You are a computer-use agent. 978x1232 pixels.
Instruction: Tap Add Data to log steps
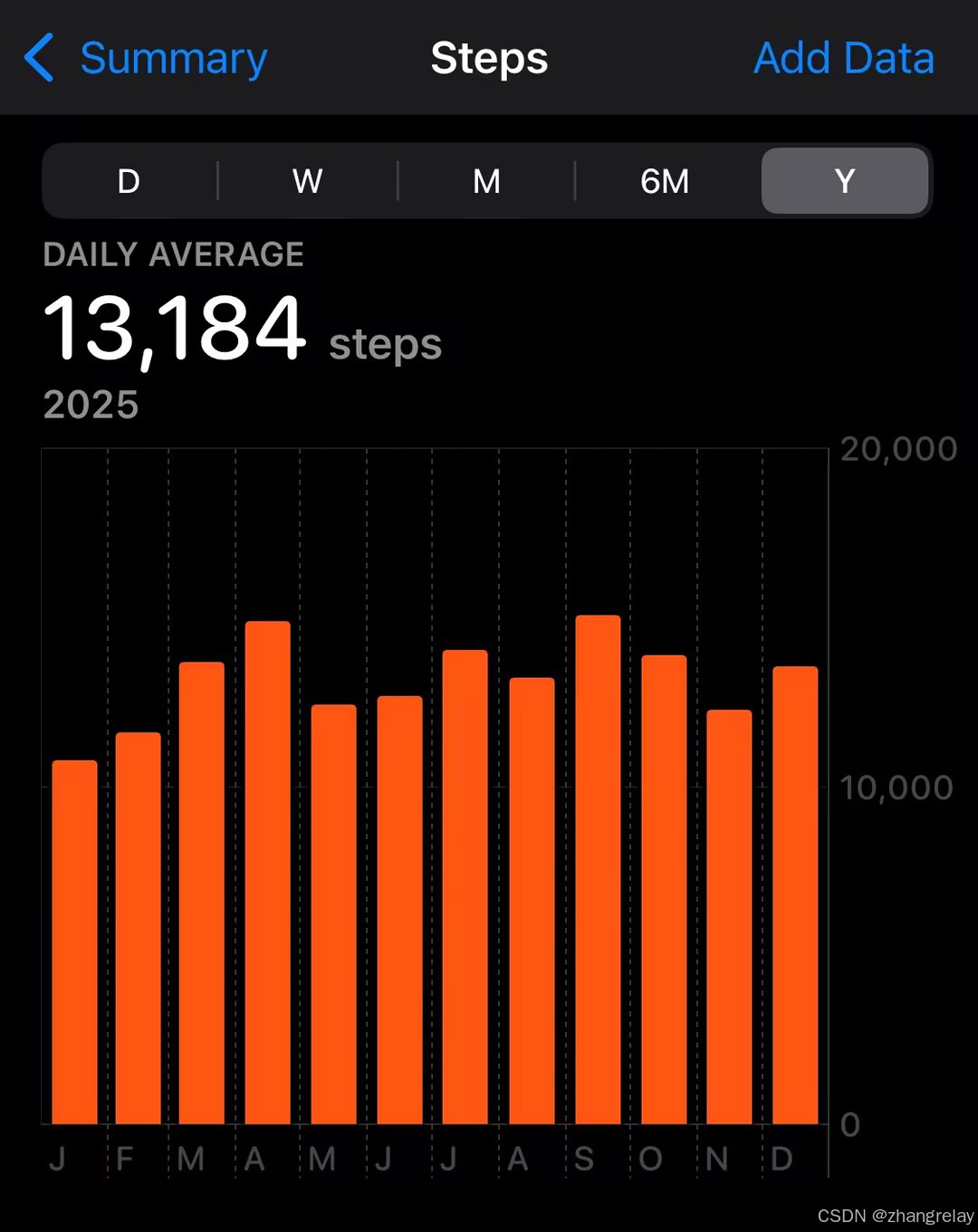[843, 59]
